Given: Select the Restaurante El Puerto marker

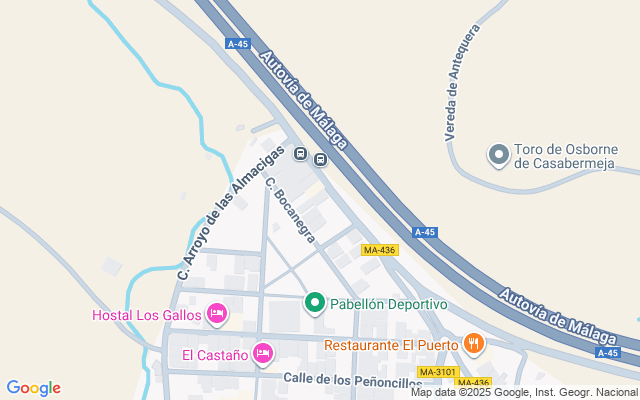Looking at the screenshot, I should click(x=474, y=345).
